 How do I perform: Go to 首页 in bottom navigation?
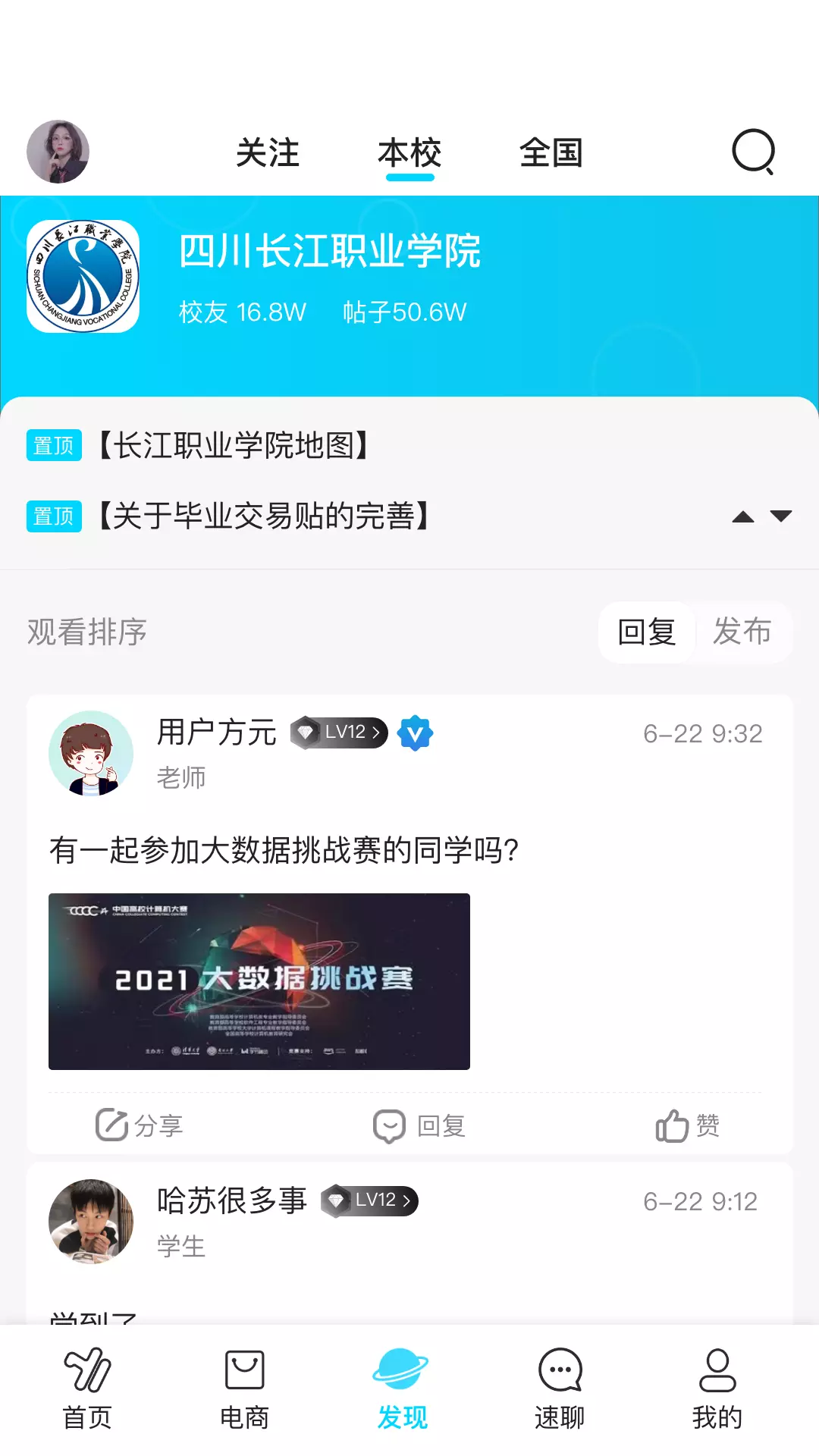click(87, 1389)
